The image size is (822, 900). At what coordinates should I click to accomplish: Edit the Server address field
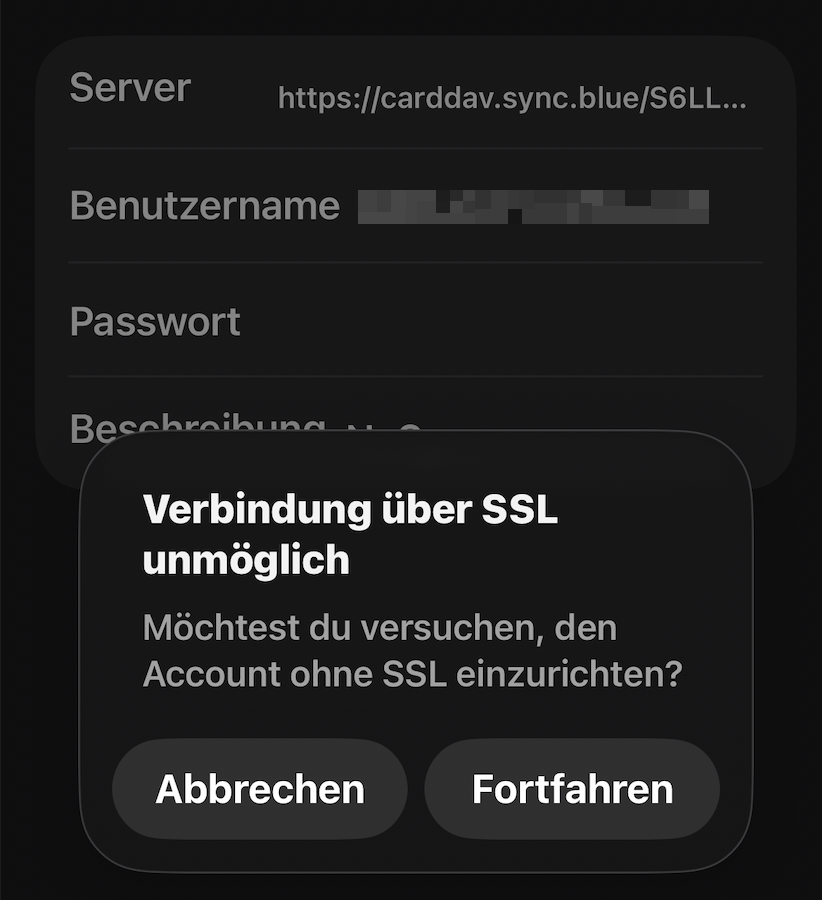pyautogui.click(x=511, y=98)
